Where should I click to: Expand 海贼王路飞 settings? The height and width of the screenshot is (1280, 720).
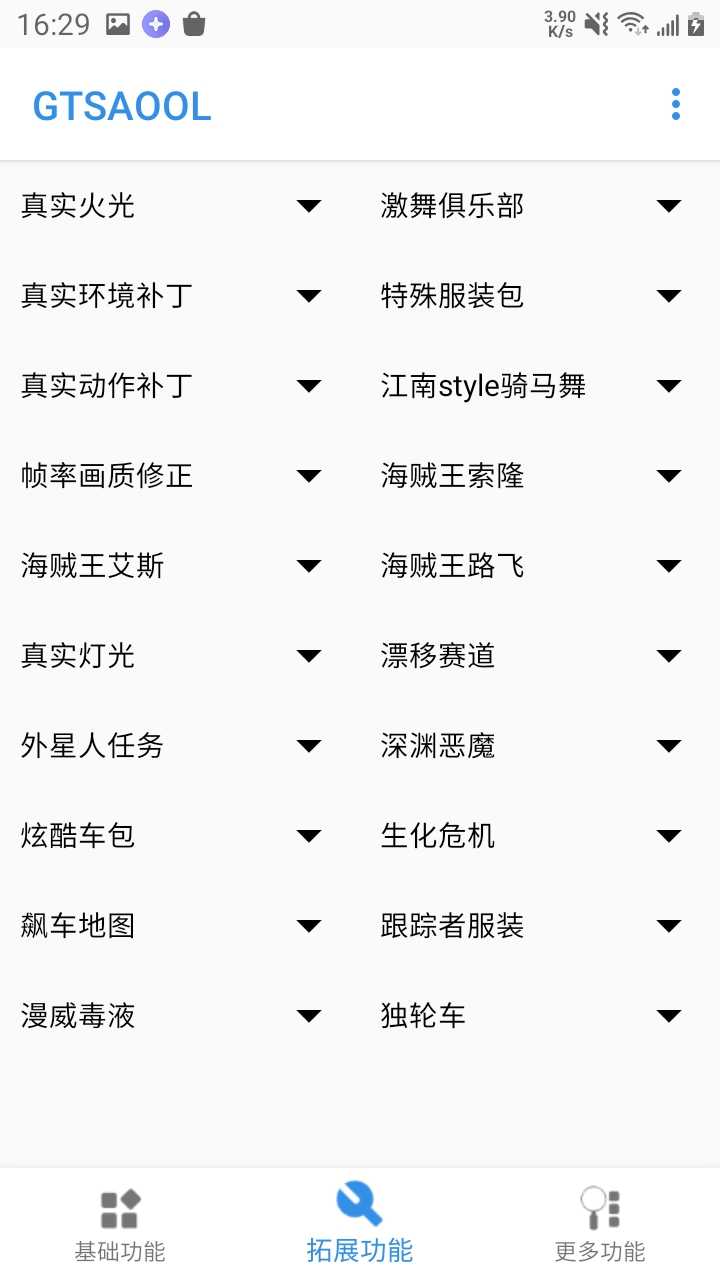tap(668, 566)
